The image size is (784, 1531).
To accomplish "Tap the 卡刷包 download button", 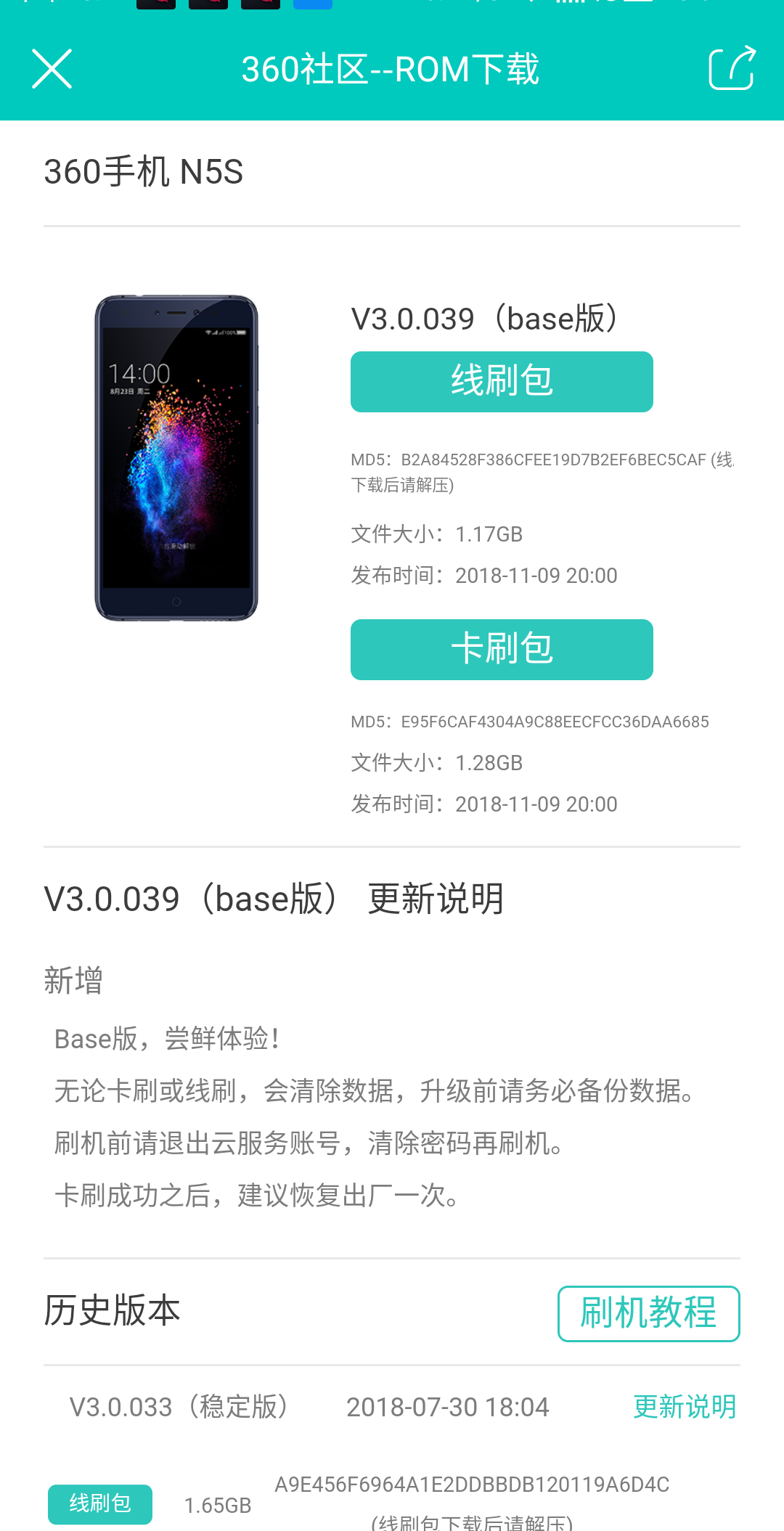I will click(501, 650).
